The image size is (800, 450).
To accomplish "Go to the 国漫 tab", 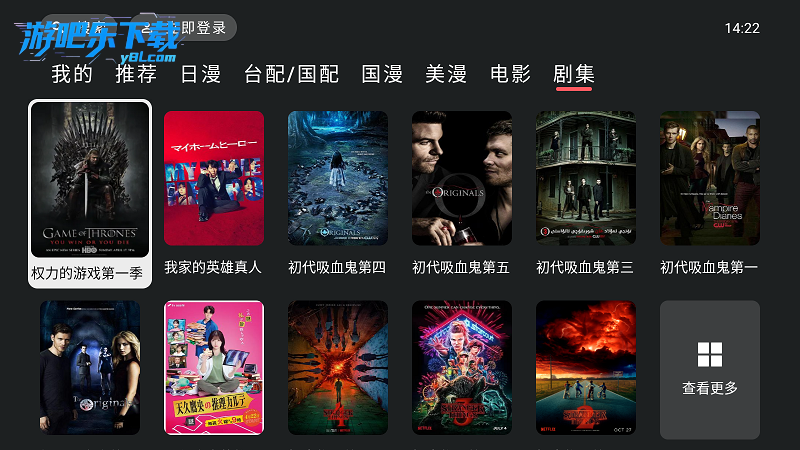I will click(382, 73).
